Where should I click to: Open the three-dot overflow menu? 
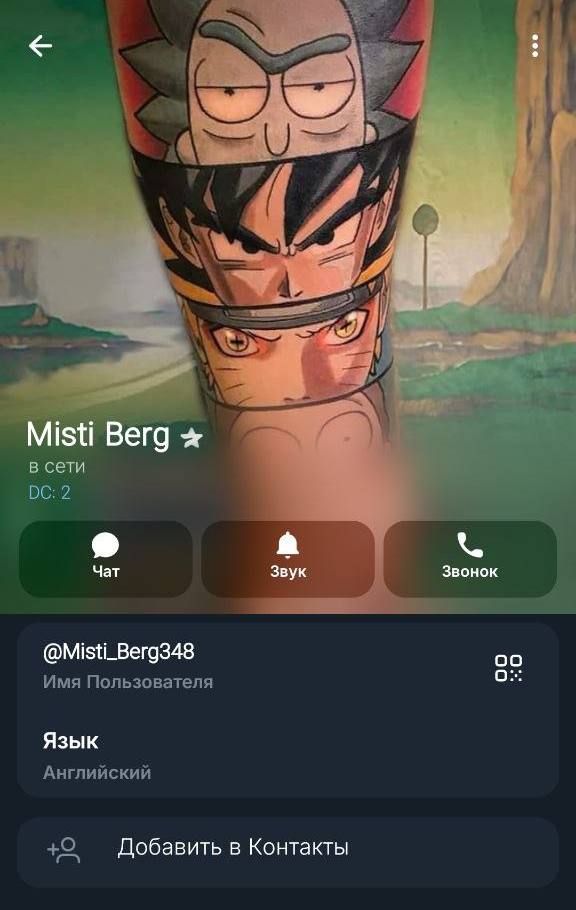[x=535, y=46]
